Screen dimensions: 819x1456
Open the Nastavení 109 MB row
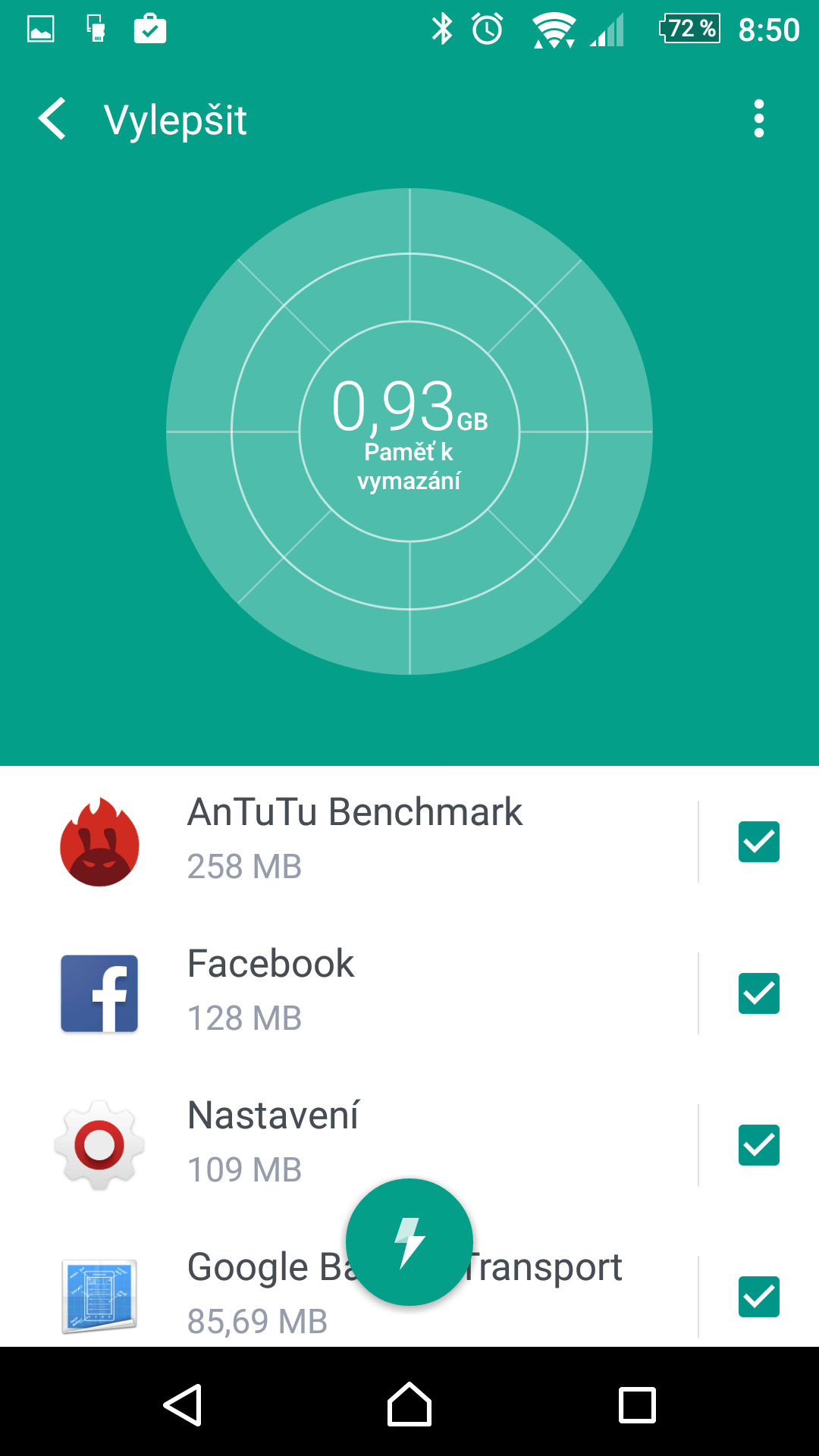(x=349, y=1145)
